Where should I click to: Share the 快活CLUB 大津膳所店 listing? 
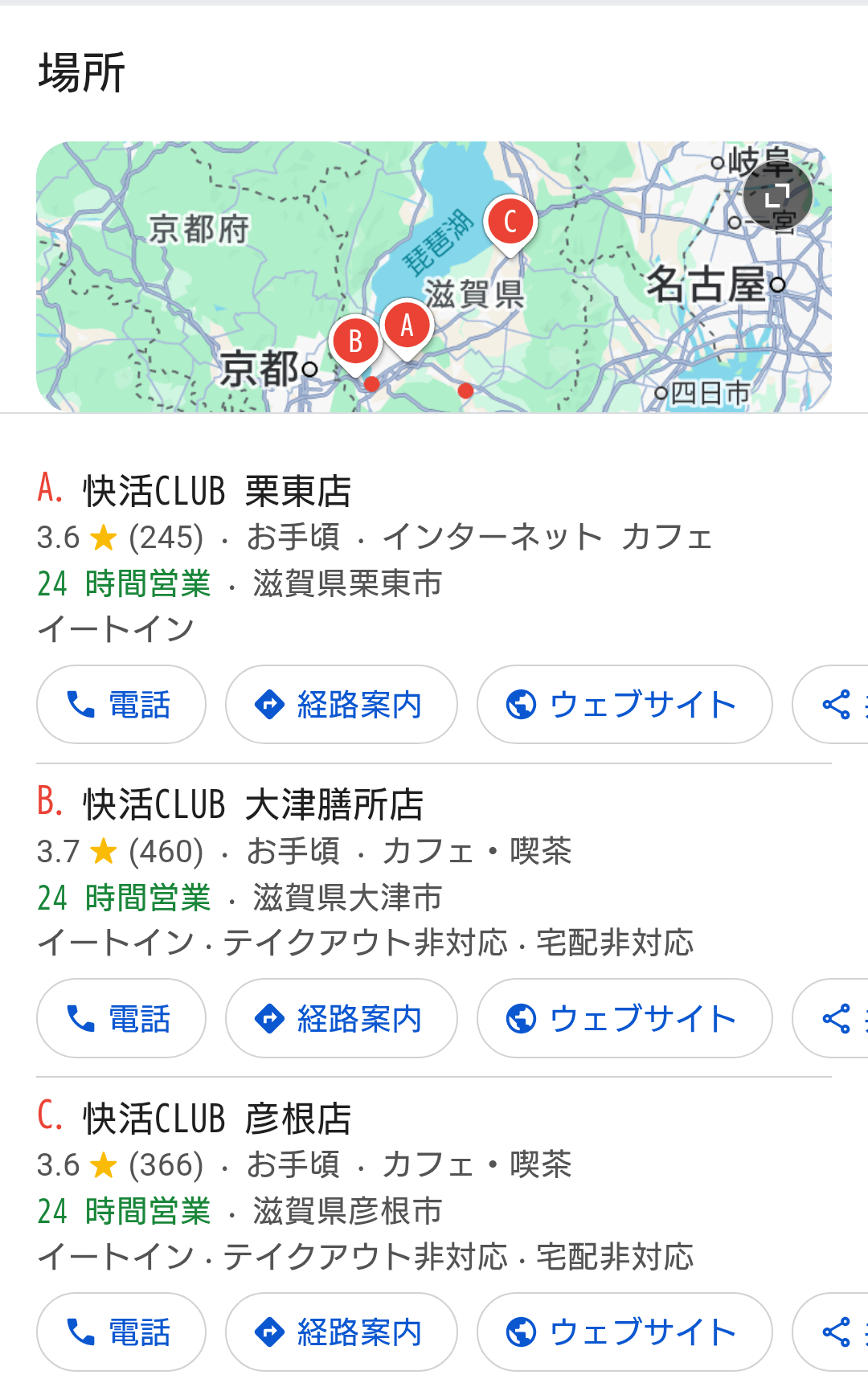click(837, 1018)
